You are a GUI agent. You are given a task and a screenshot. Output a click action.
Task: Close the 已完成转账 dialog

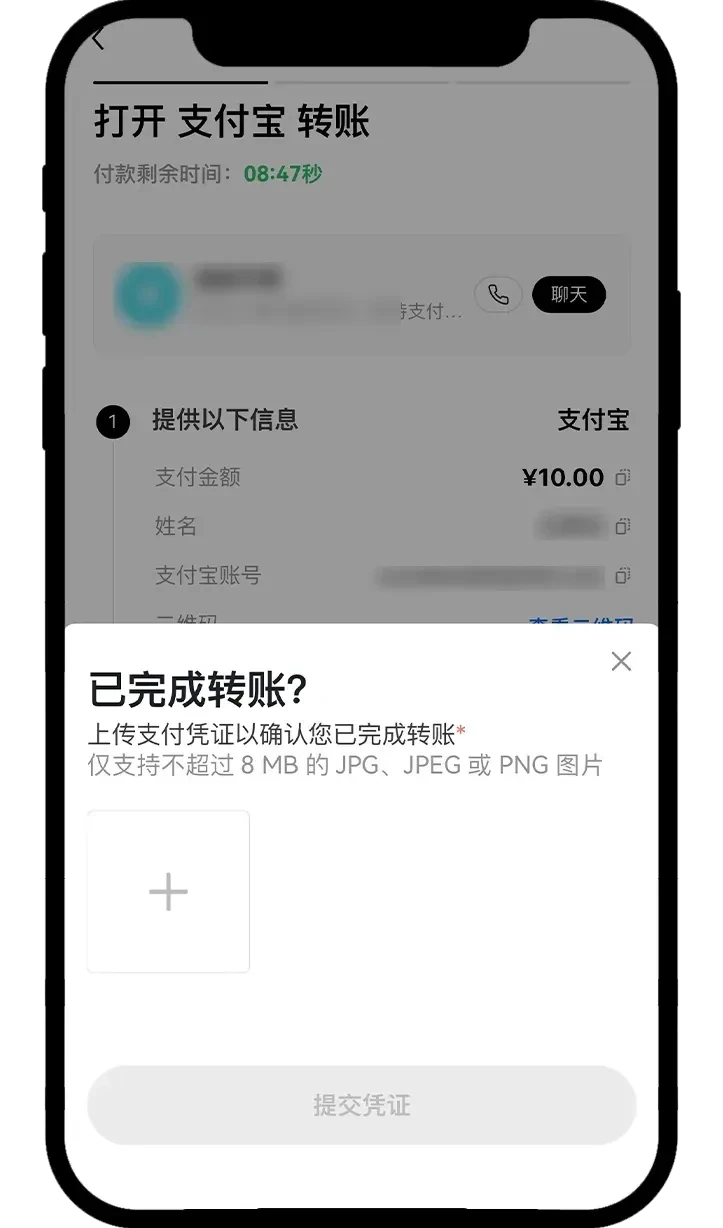(x=621, y=661)
